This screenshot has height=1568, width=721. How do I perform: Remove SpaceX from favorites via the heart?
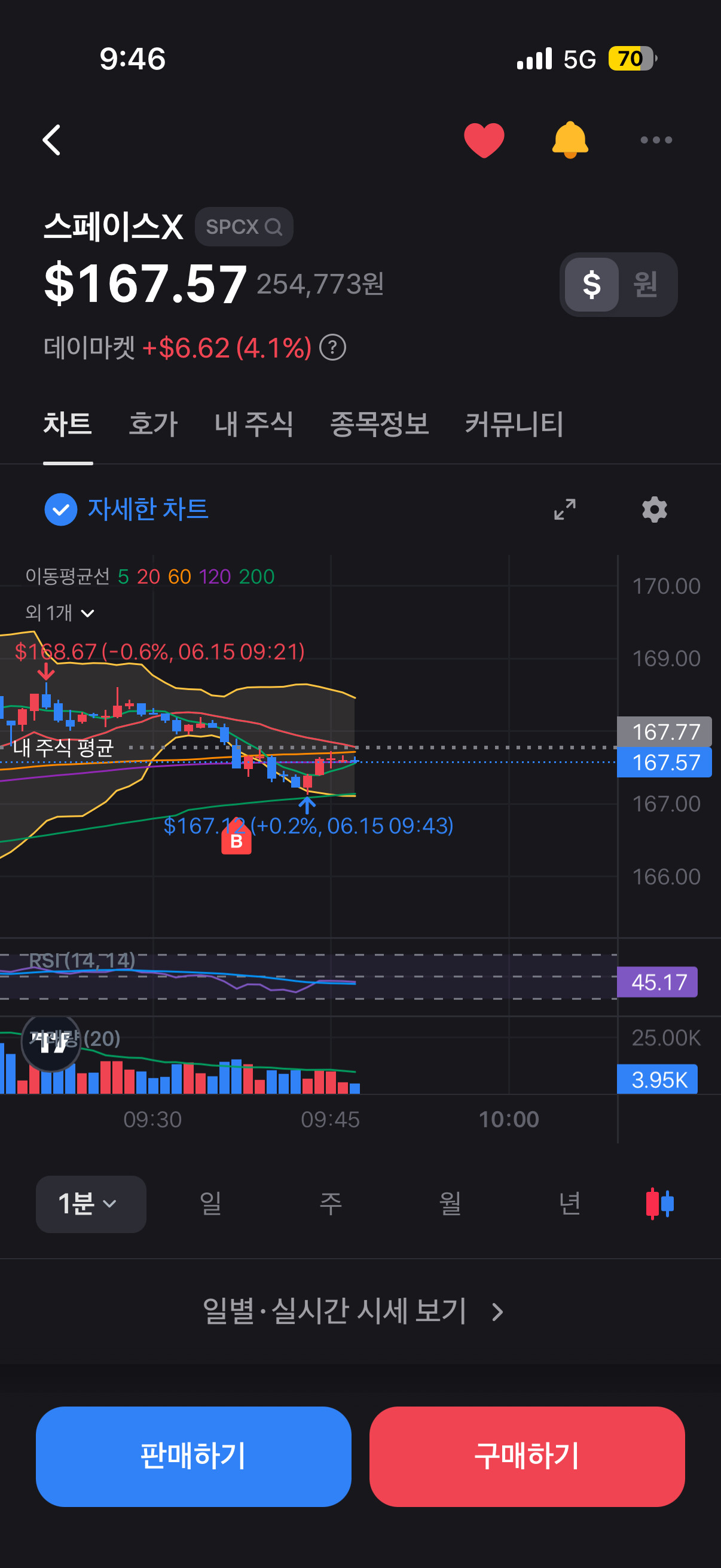point(484,140)
